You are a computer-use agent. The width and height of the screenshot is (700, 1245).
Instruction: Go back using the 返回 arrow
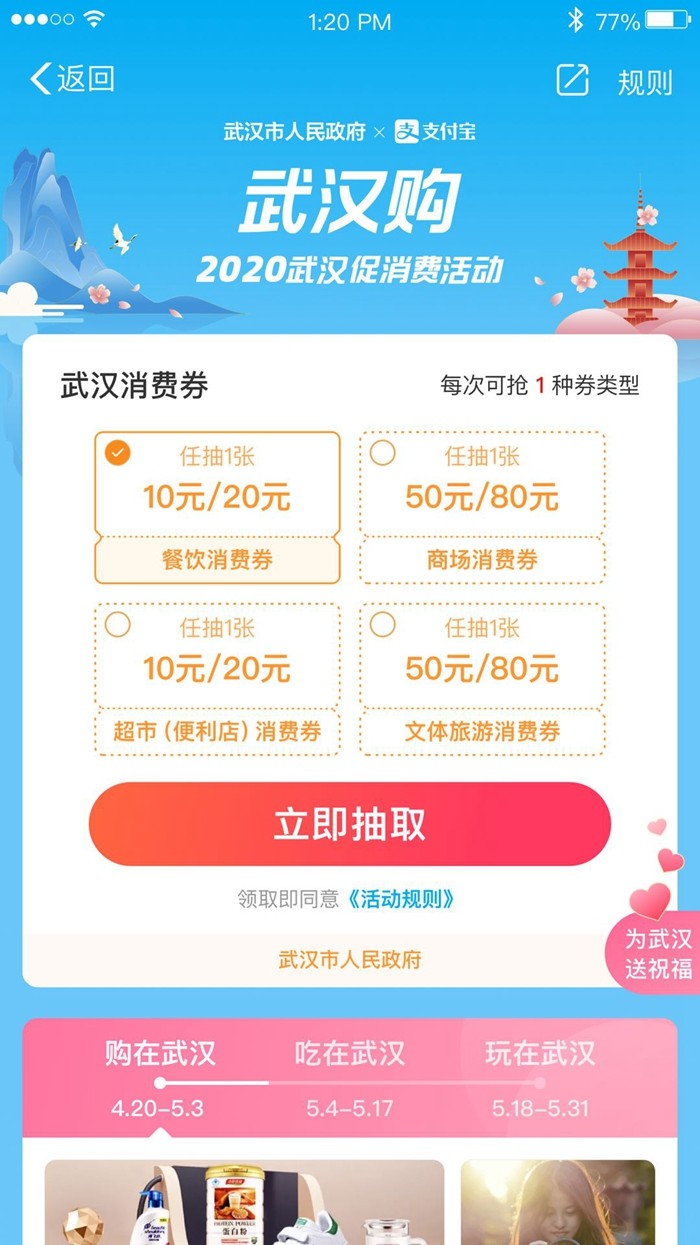(x=72, y=79)
